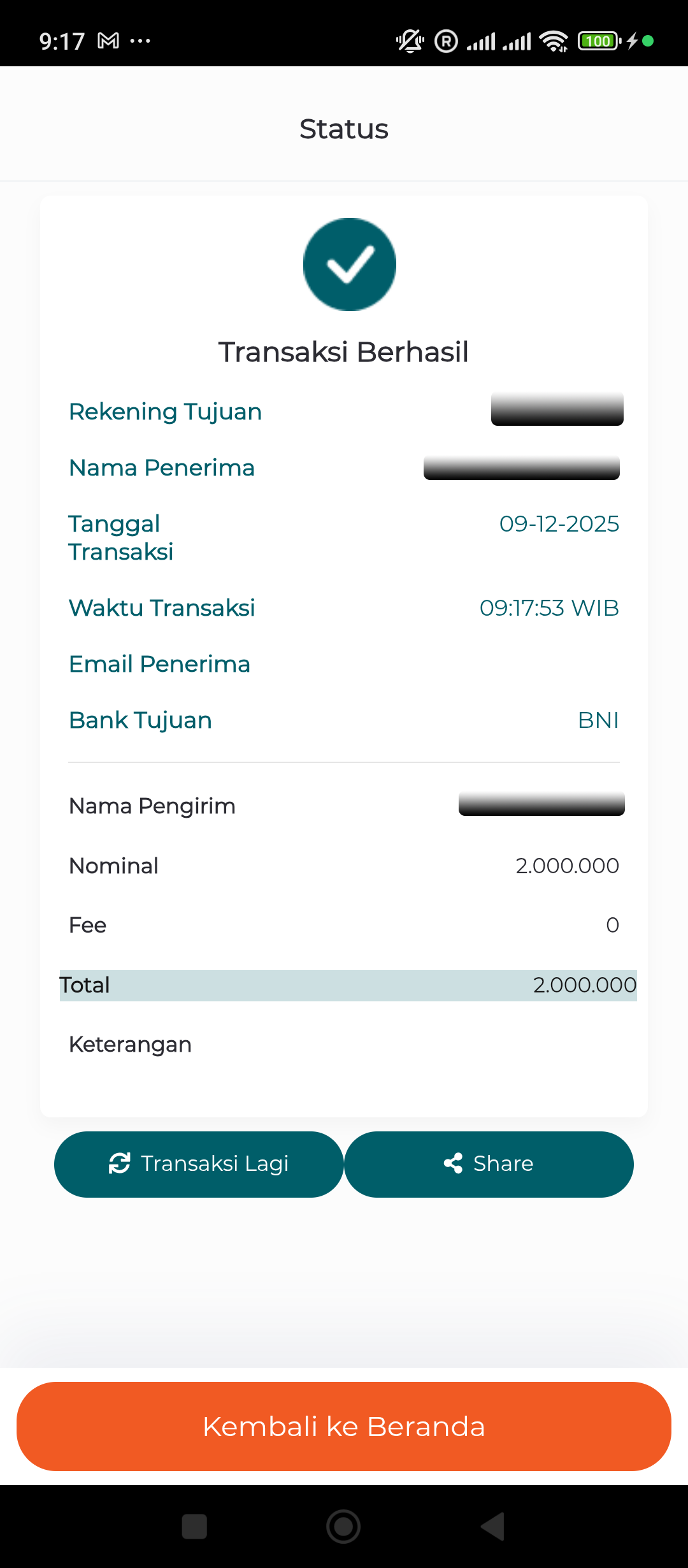Share the transaction receipt
Viewport: 688px width, 1568px height.
click(489, 1164)
